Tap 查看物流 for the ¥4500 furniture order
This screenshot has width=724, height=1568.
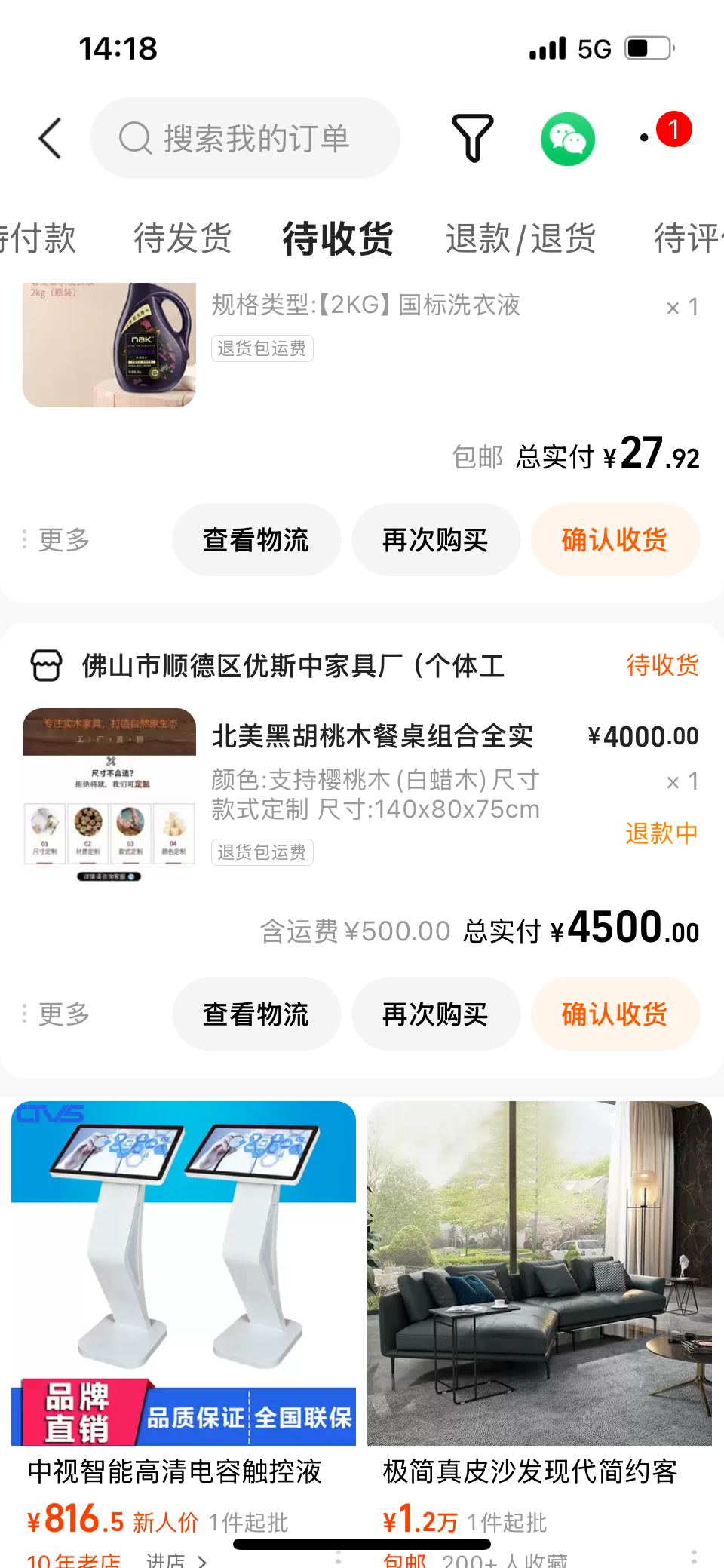[256, 1014]
